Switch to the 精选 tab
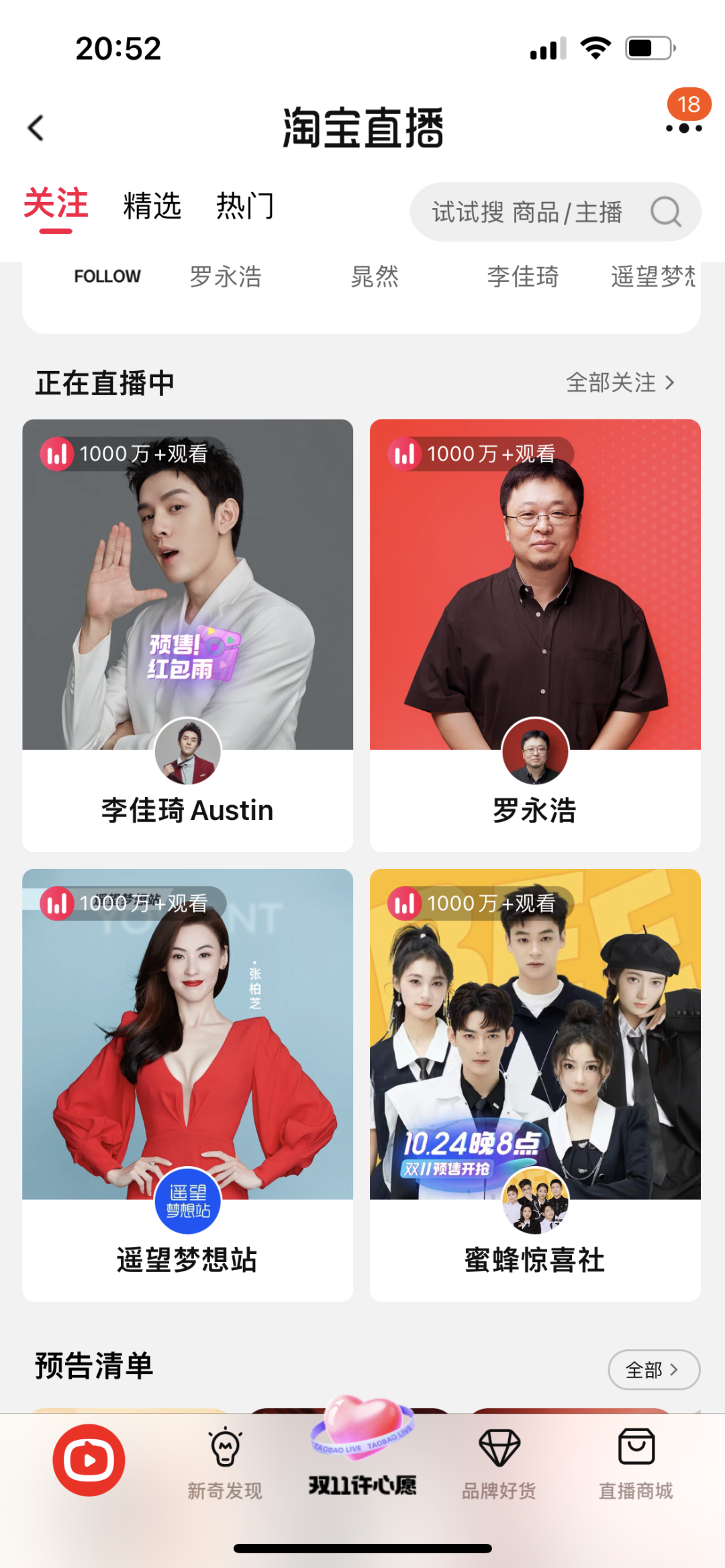 (x=152, y=205)
